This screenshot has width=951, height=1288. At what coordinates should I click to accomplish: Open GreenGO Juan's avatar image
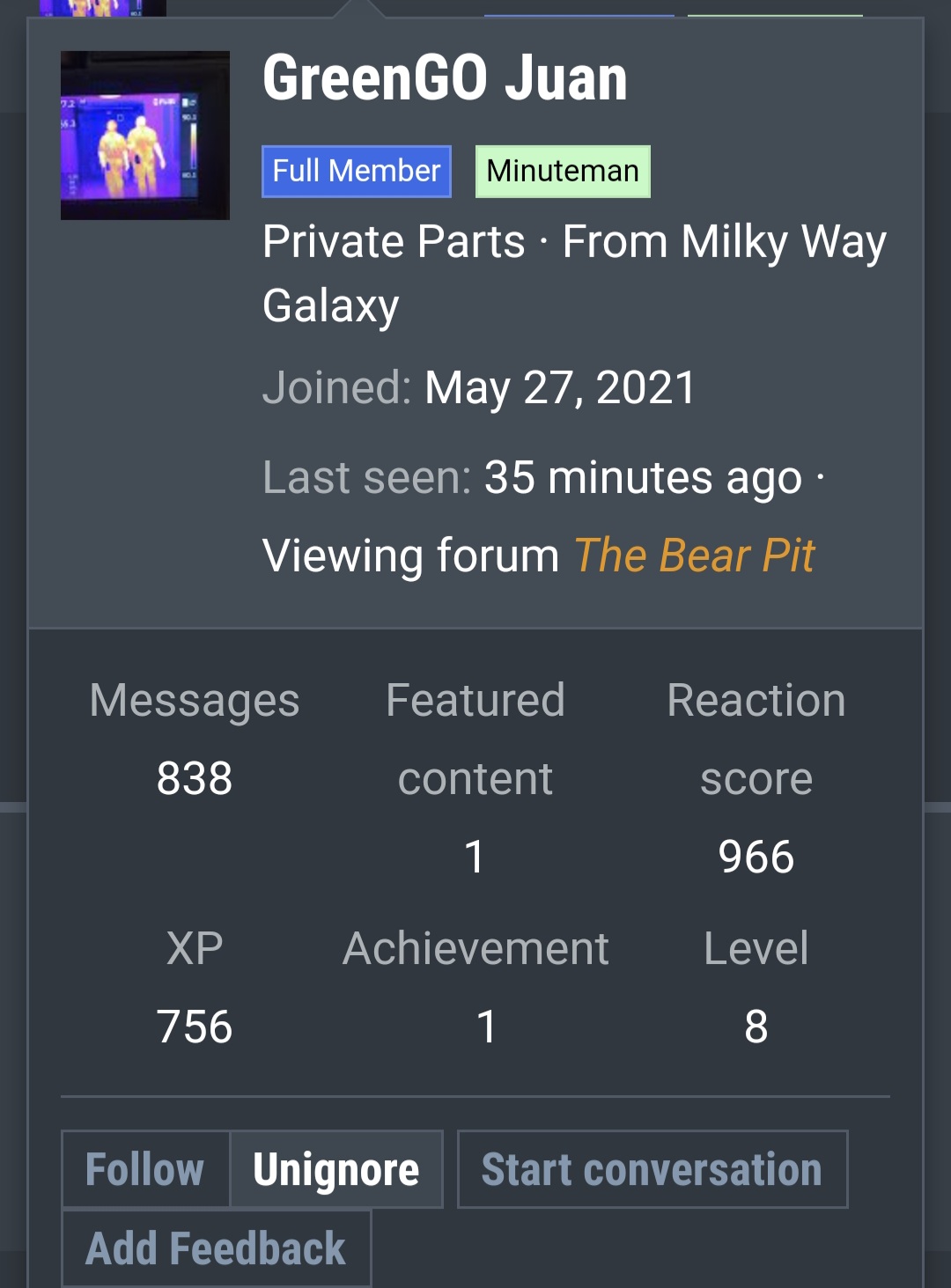[x=145, y=136]
